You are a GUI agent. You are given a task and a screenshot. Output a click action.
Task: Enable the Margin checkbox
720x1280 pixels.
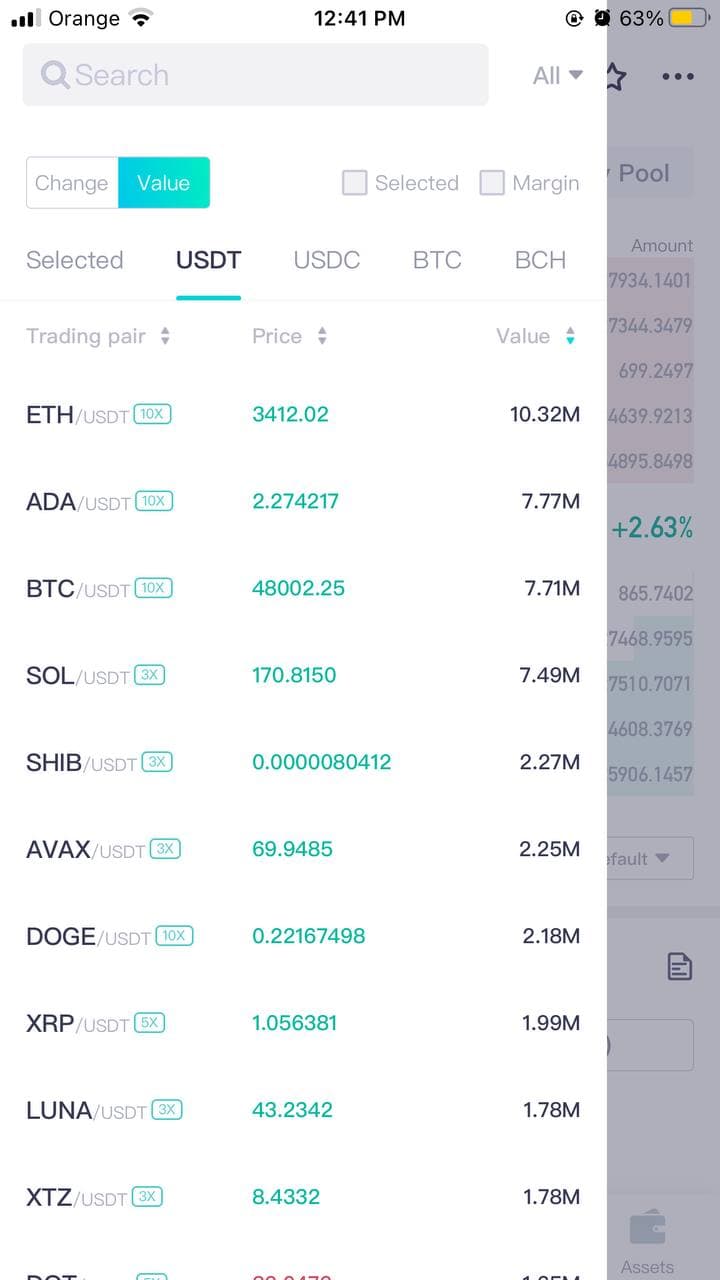point(491,183)
